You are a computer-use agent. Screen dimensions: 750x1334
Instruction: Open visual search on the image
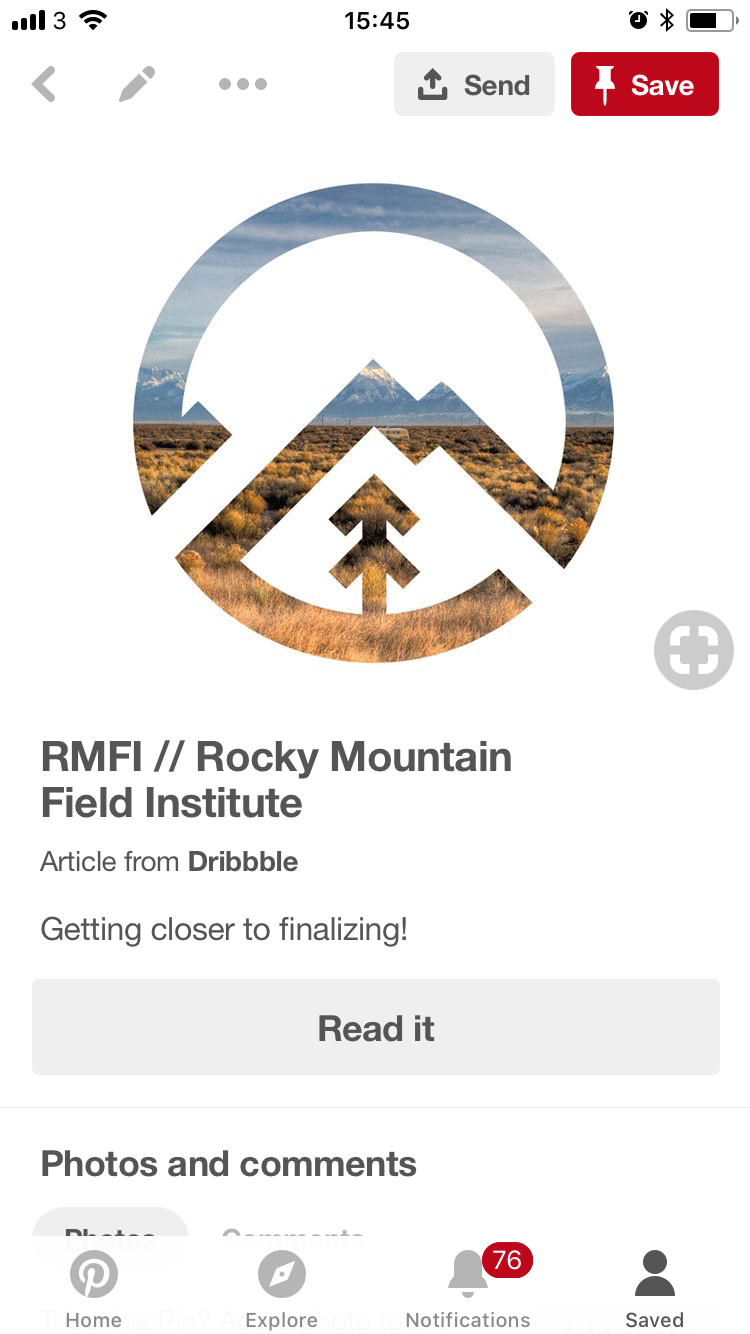(x=693, y=650)
